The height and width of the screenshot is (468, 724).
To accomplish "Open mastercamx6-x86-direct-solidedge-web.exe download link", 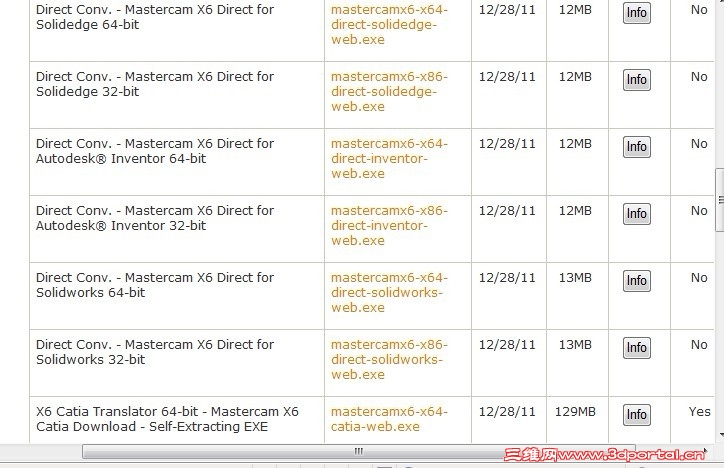I will [389, 92].
